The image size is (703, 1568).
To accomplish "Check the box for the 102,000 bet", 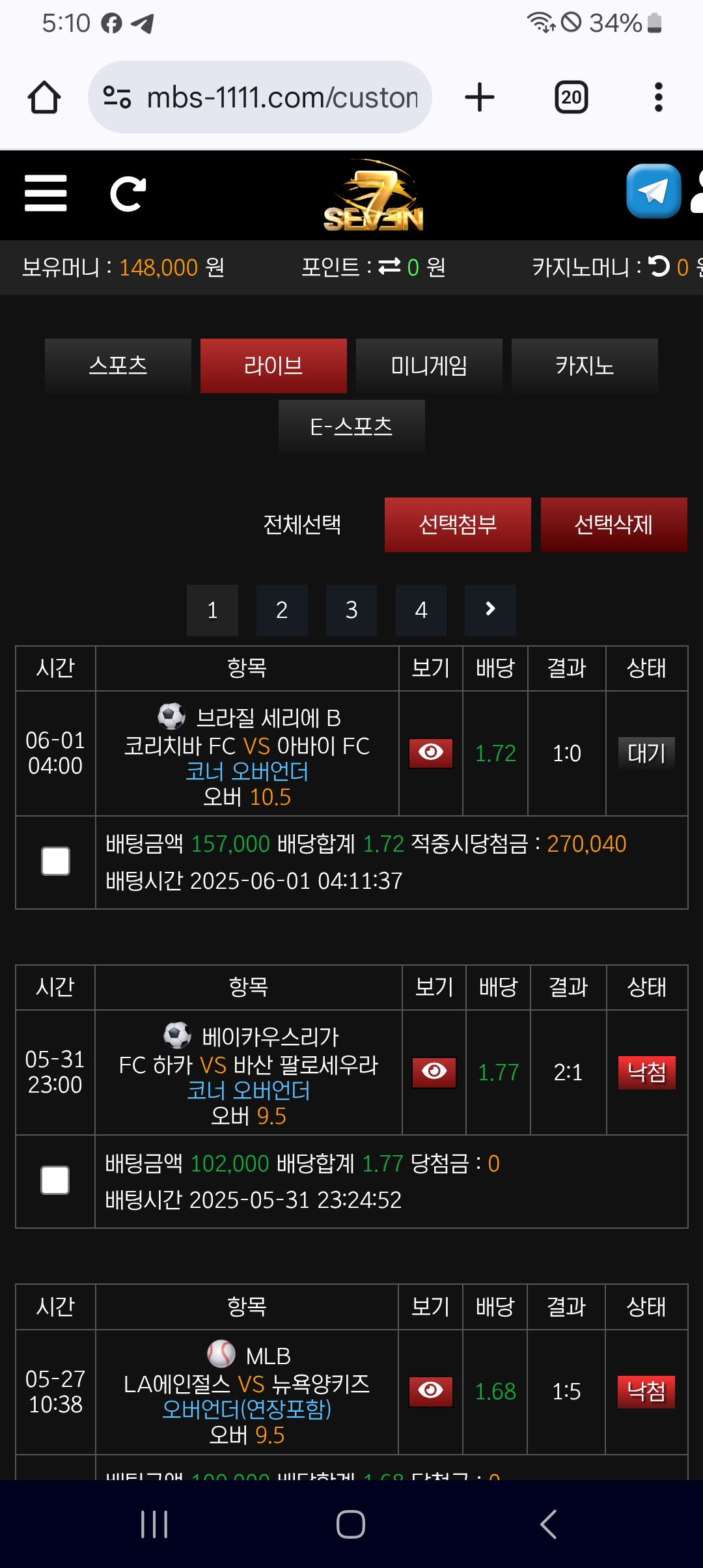I will point(55,1180).
